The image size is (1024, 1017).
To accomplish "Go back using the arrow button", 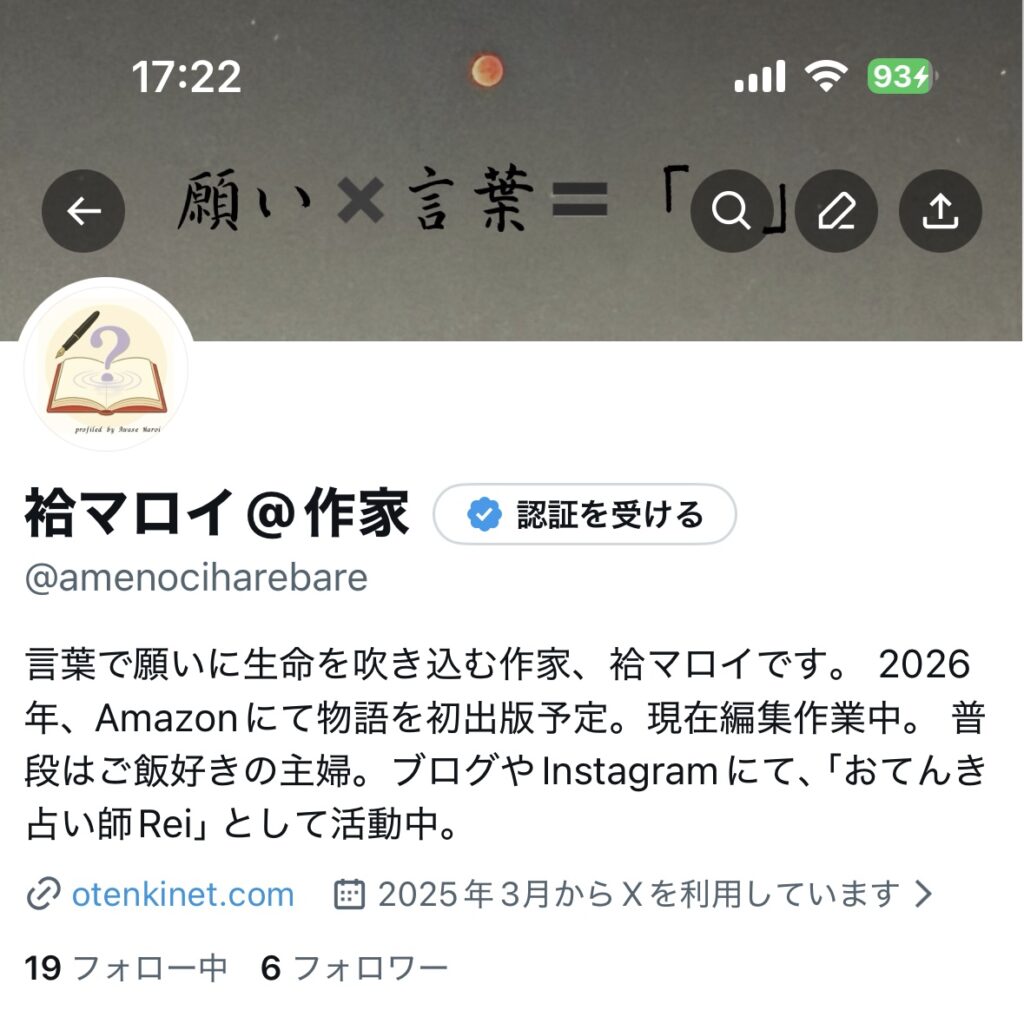I will (x=83, y=211).
